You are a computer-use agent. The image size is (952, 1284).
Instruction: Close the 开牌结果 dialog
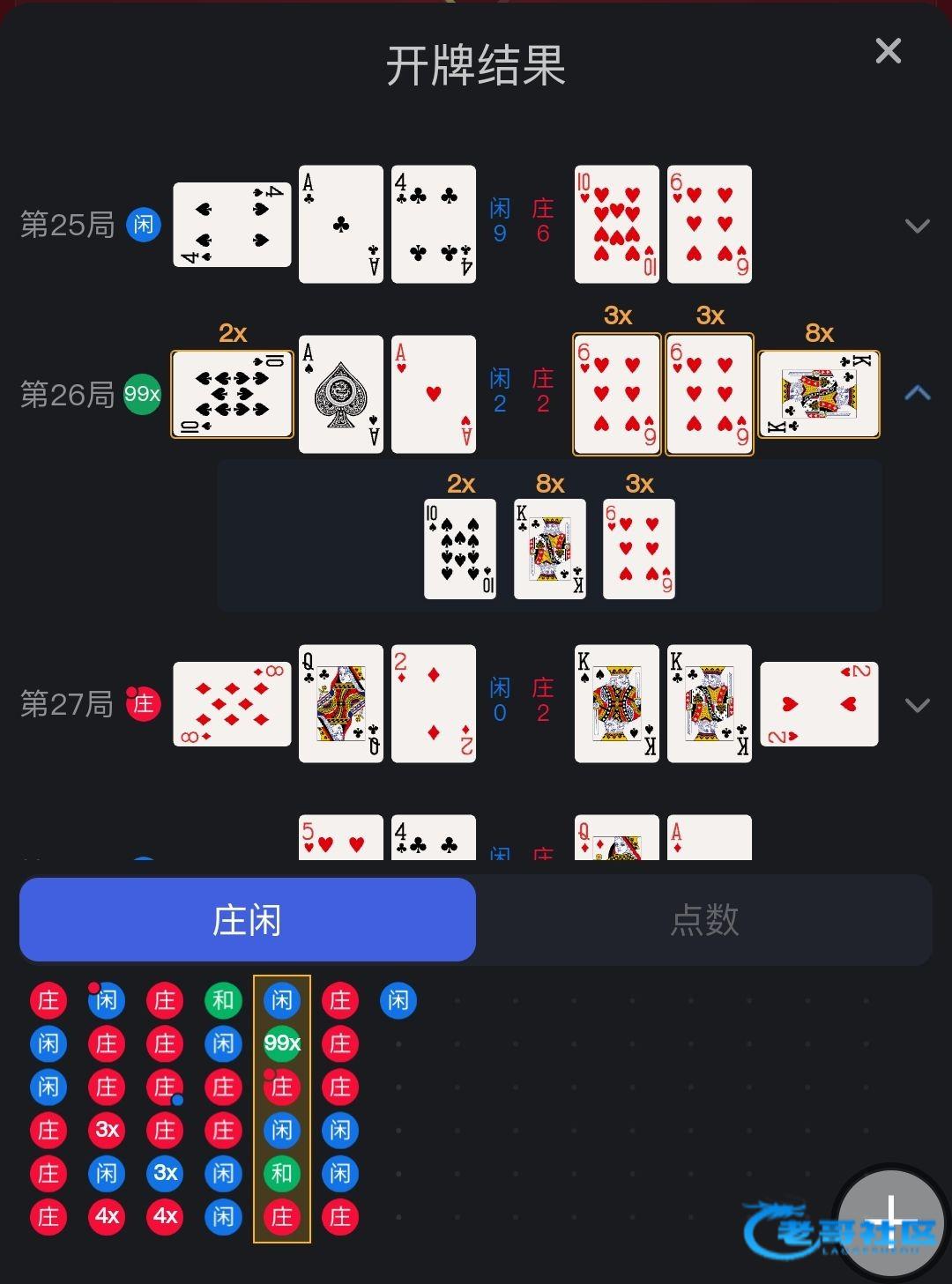click(x=888, y=51)
